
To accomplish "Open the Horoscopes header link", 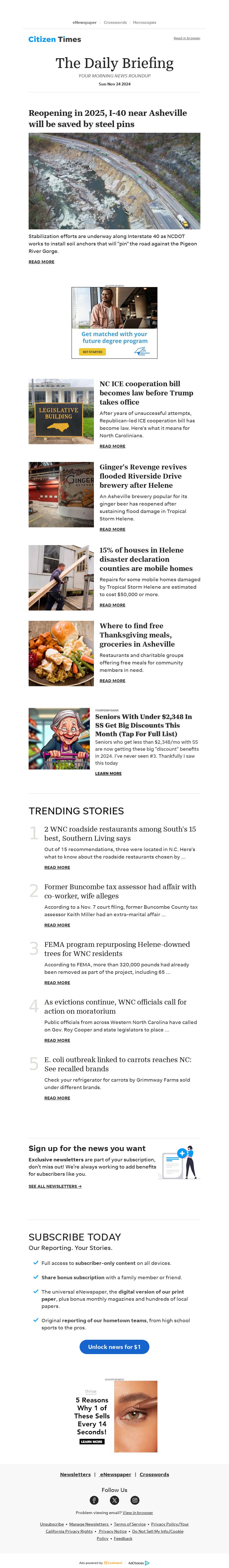I will pos(145,23).
